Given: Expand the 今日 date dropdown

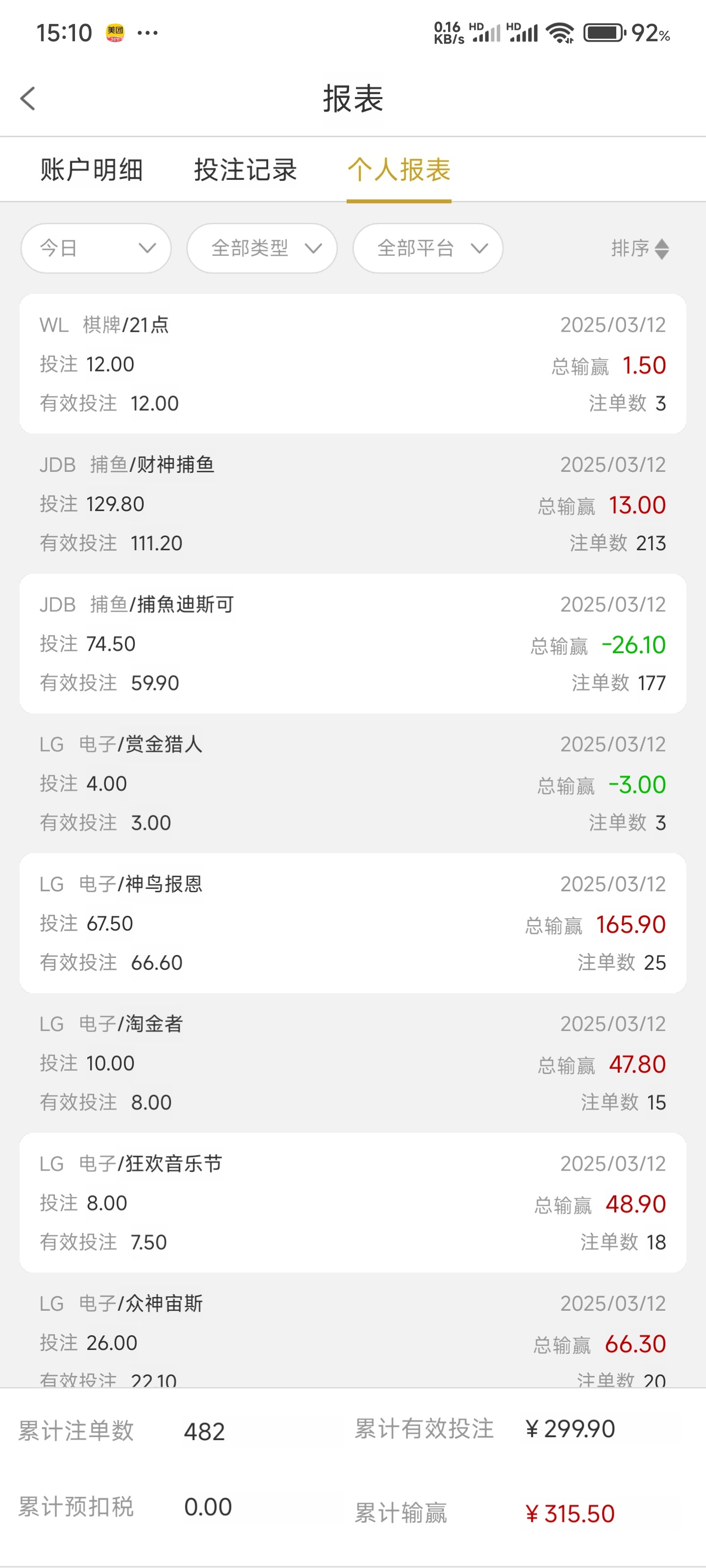Looking at the screenshot, I should (x=96, y=248).
